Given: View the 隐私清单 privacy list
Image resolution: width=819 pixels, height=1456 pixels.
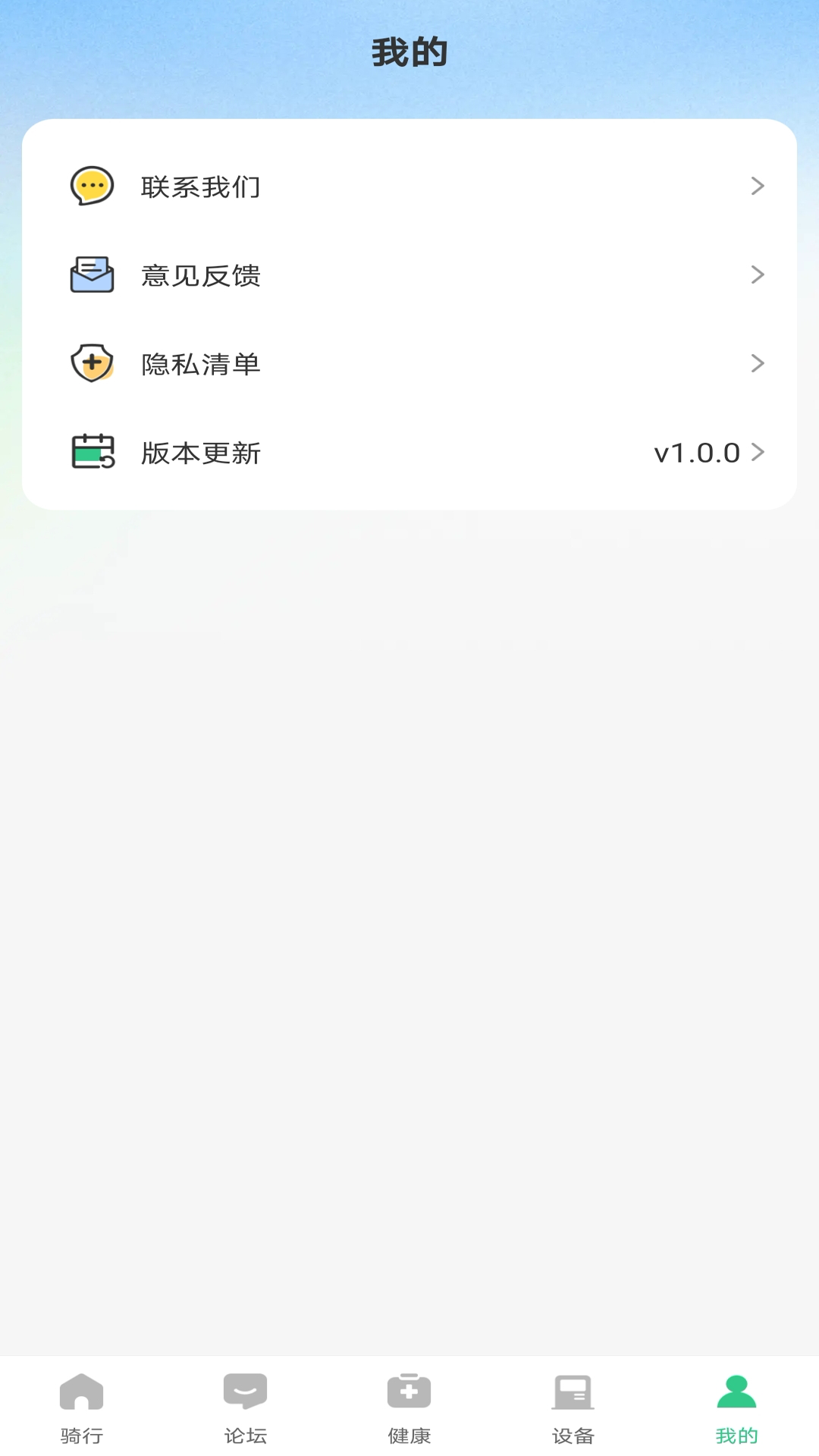Looking at the screenshot, I should pyautogui.click(x=409, y=364).
